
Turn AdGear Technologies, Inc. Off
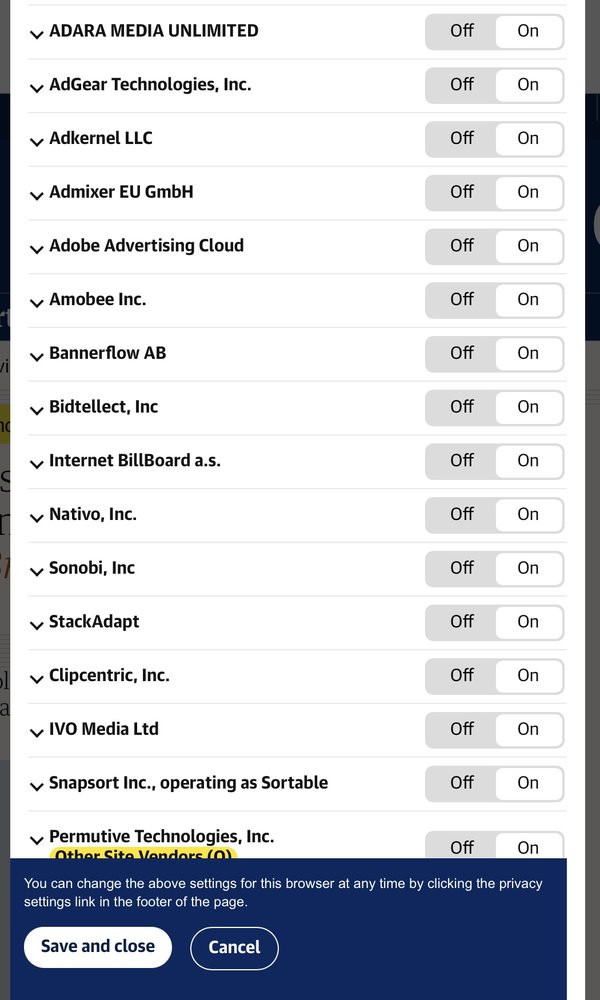tap(461, 85)
